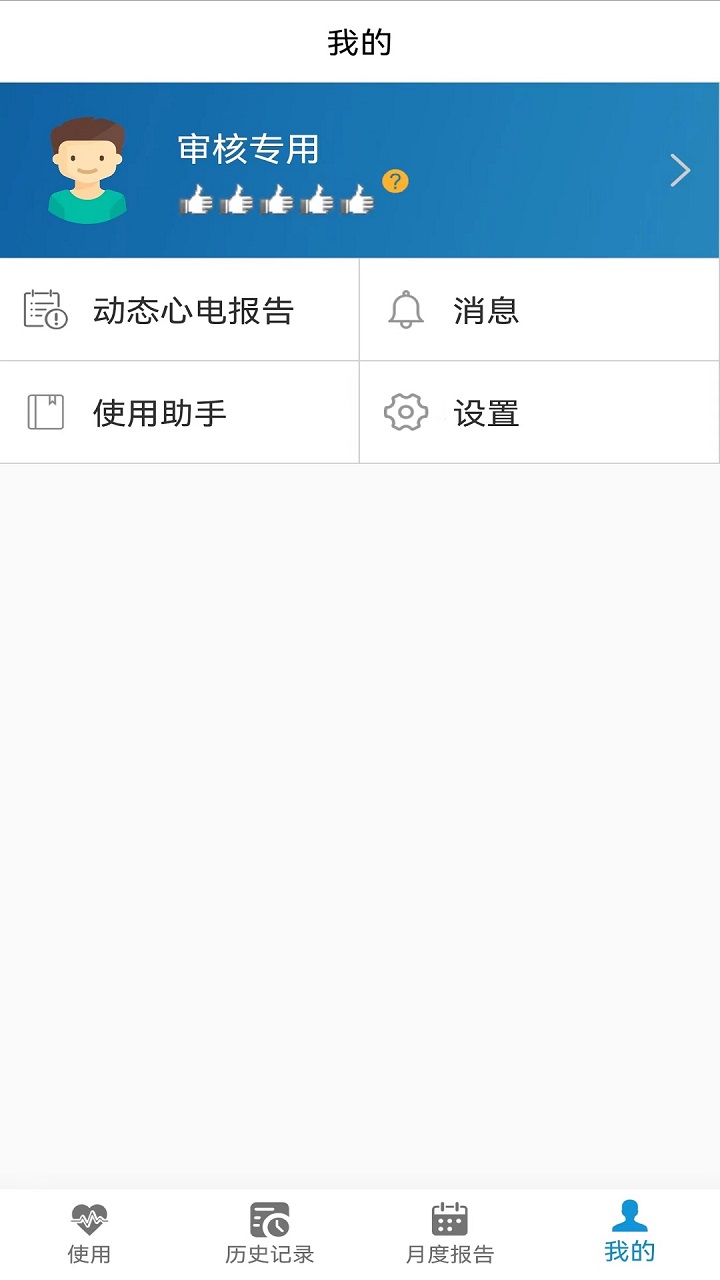Open the 使用 tab
The image size is (720, 1280).
click(89, 1230)
